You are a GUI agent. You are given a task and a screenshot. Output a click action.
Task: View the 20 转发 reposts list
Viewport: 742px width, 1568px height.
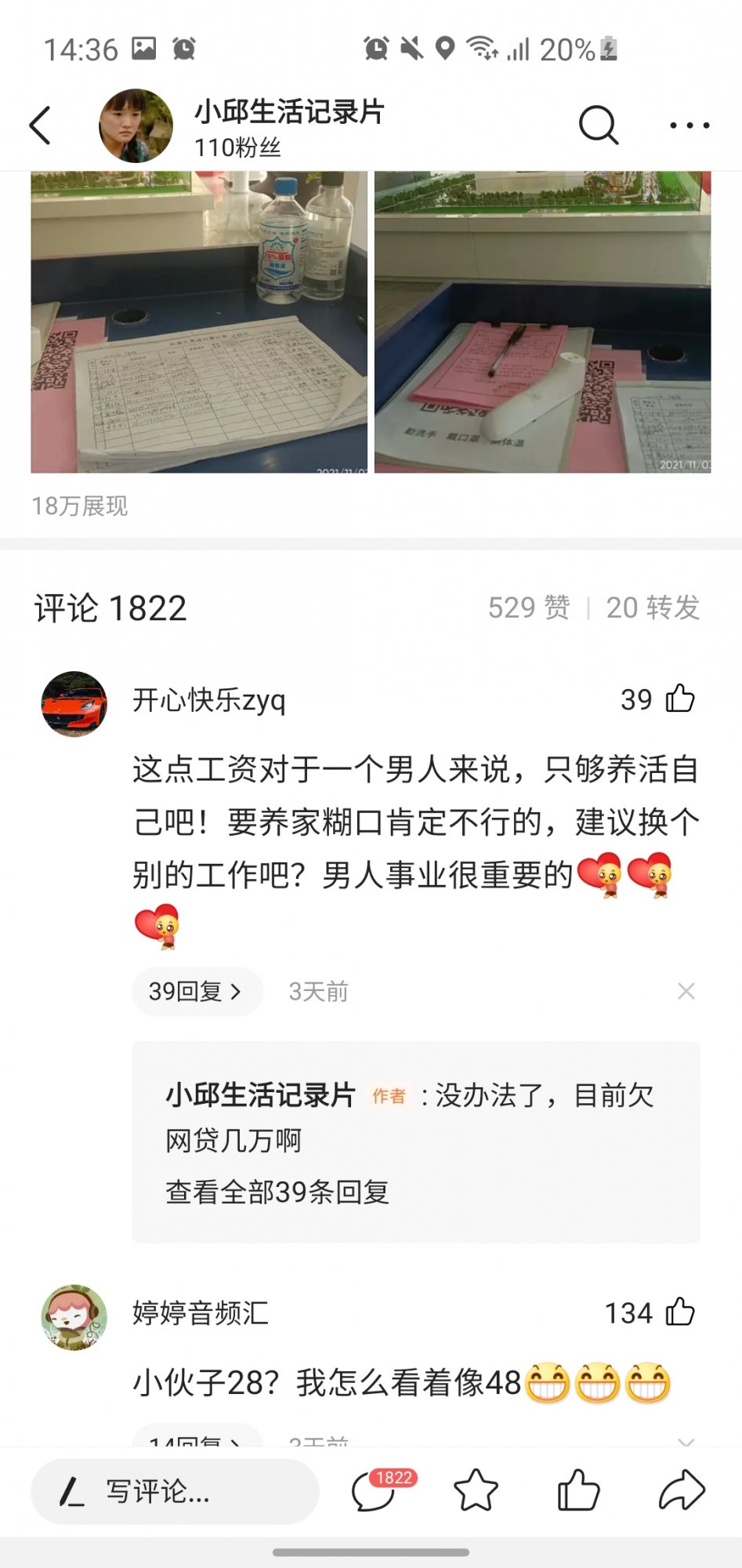[653, 608]
